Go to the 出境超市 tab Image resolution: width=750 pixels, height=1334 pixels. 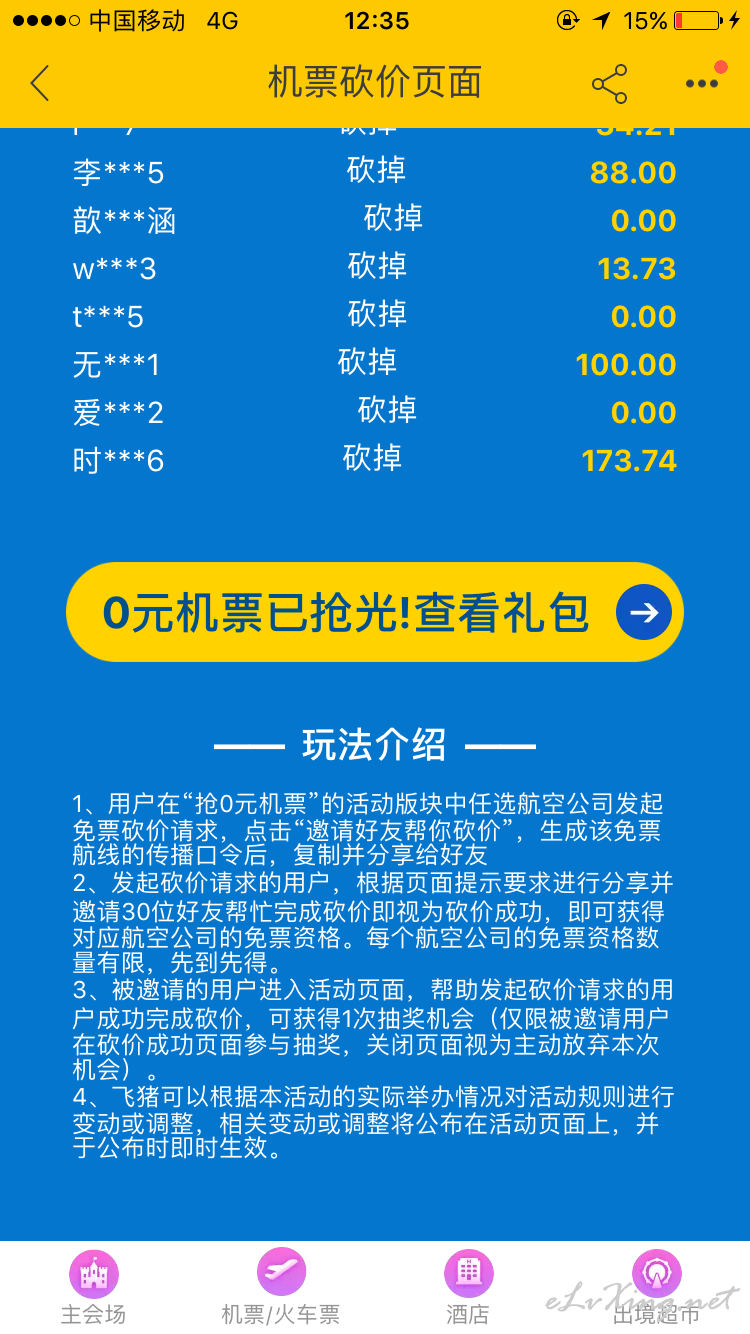(x=656, y=1288)
